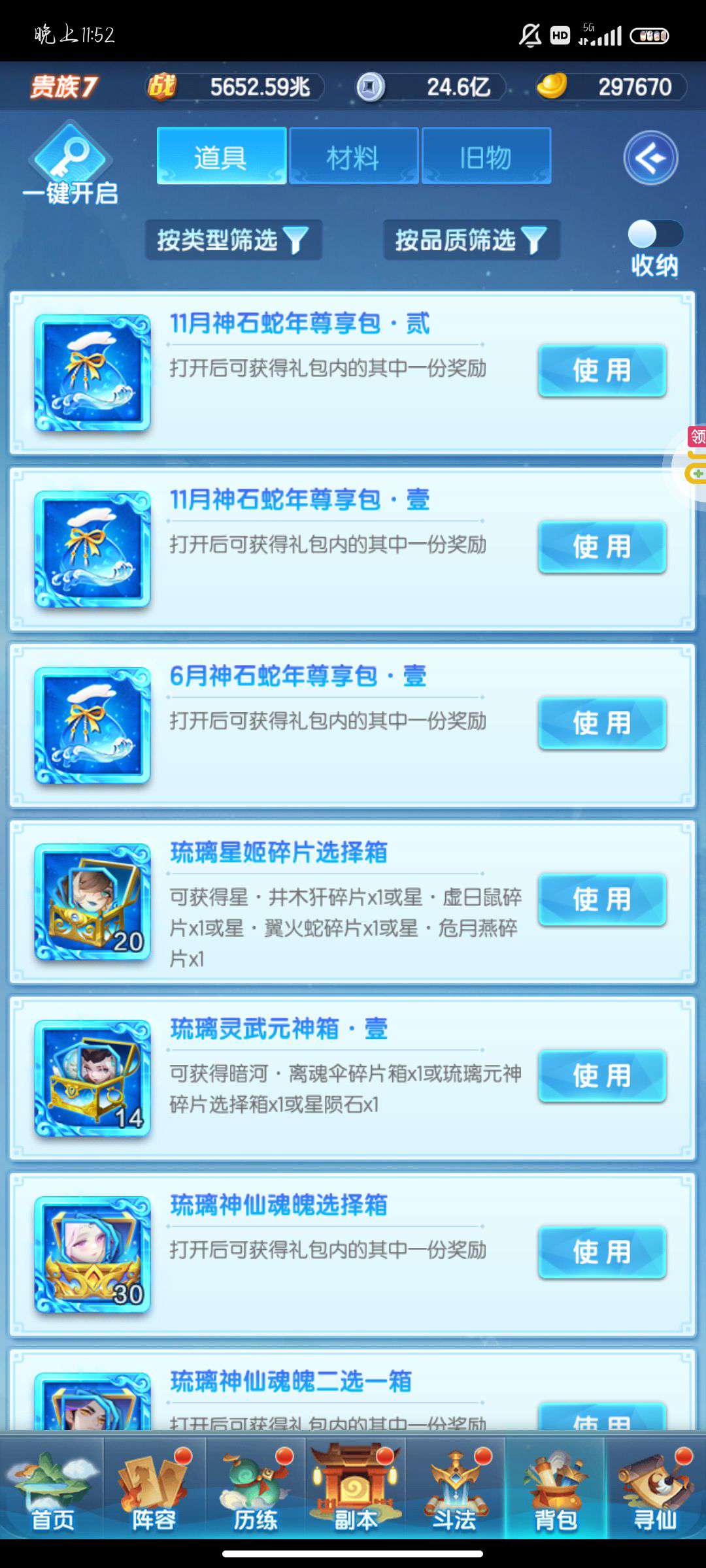Image resolution: width=706 pixels, height=1568 pixels.
Task: Toggle the 收纳 switch
Action: [x=654, y=235]
